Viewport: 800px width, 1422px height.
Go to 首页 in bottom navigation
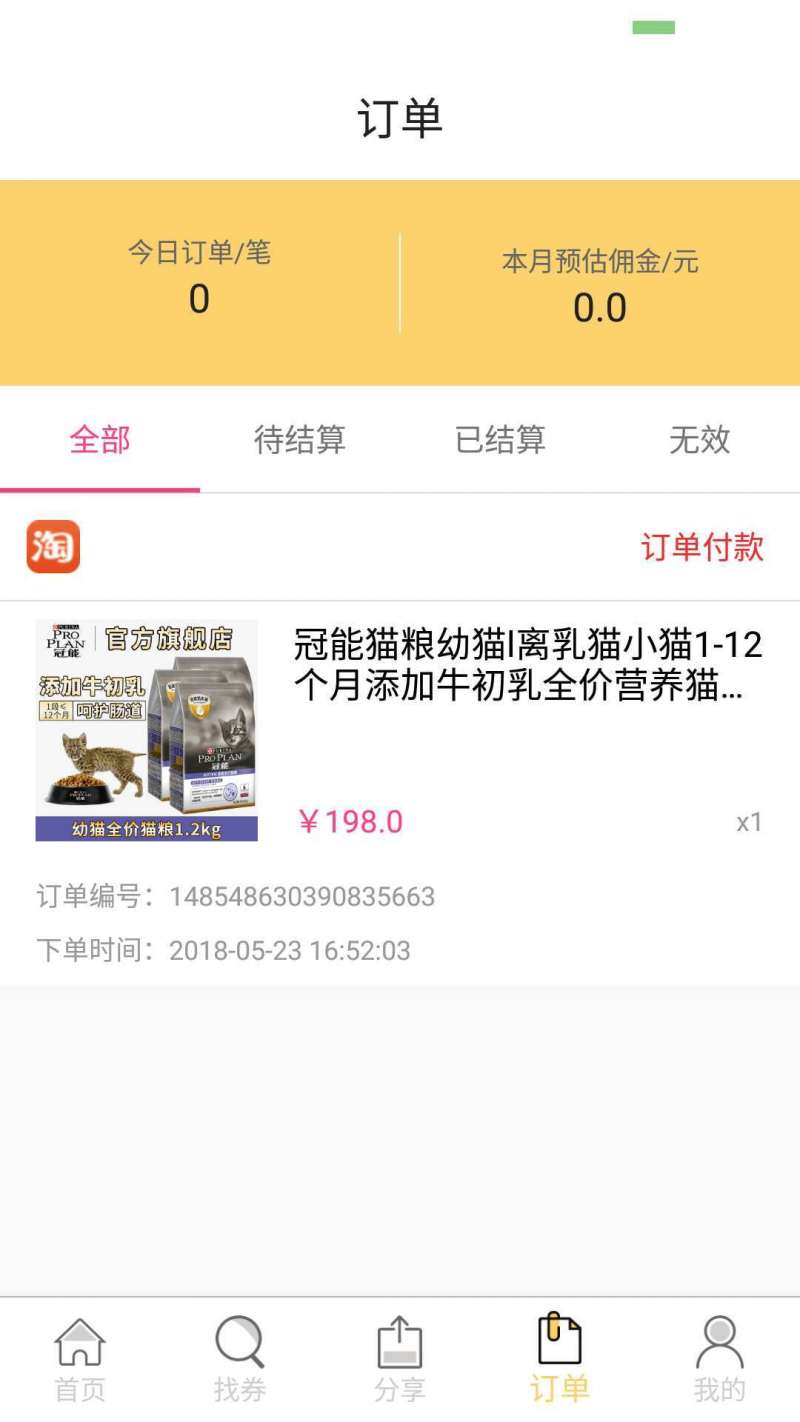pos(80,1360)
